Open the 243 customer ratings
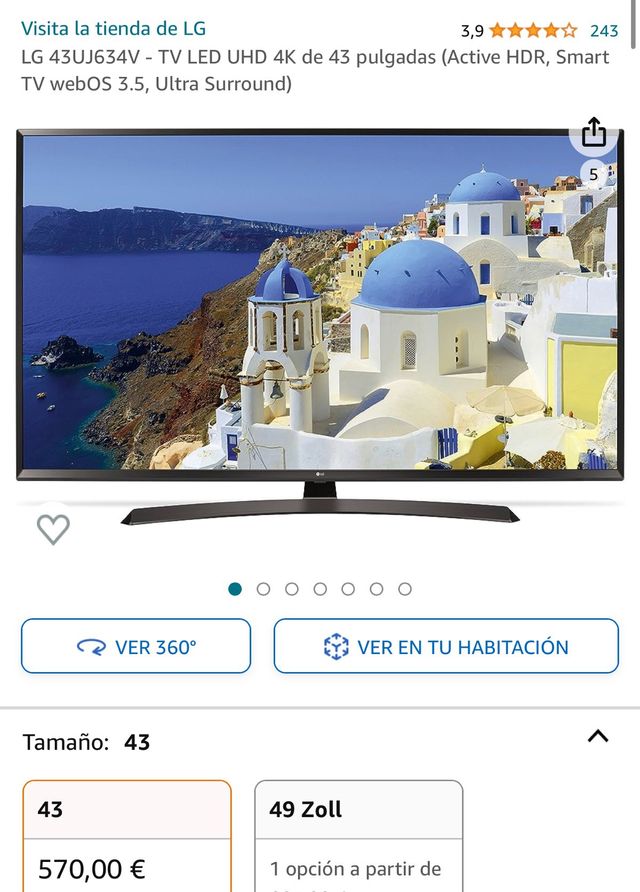The height and width of the screenshot is (892, 640). pyautogui.click(x=603, y=31)
